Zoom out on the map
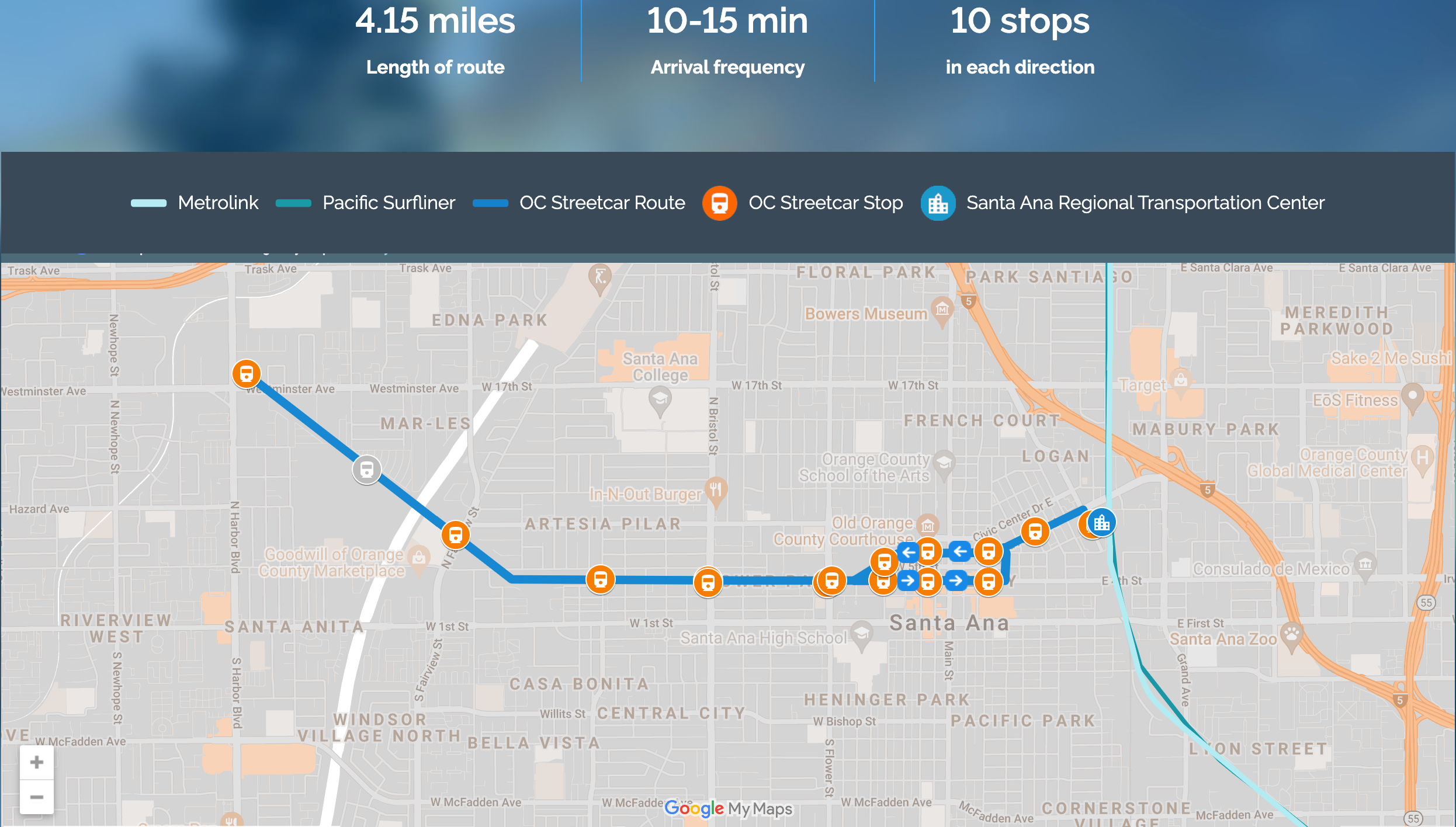This screenshot has width=1456, height=827. point(36,797)
